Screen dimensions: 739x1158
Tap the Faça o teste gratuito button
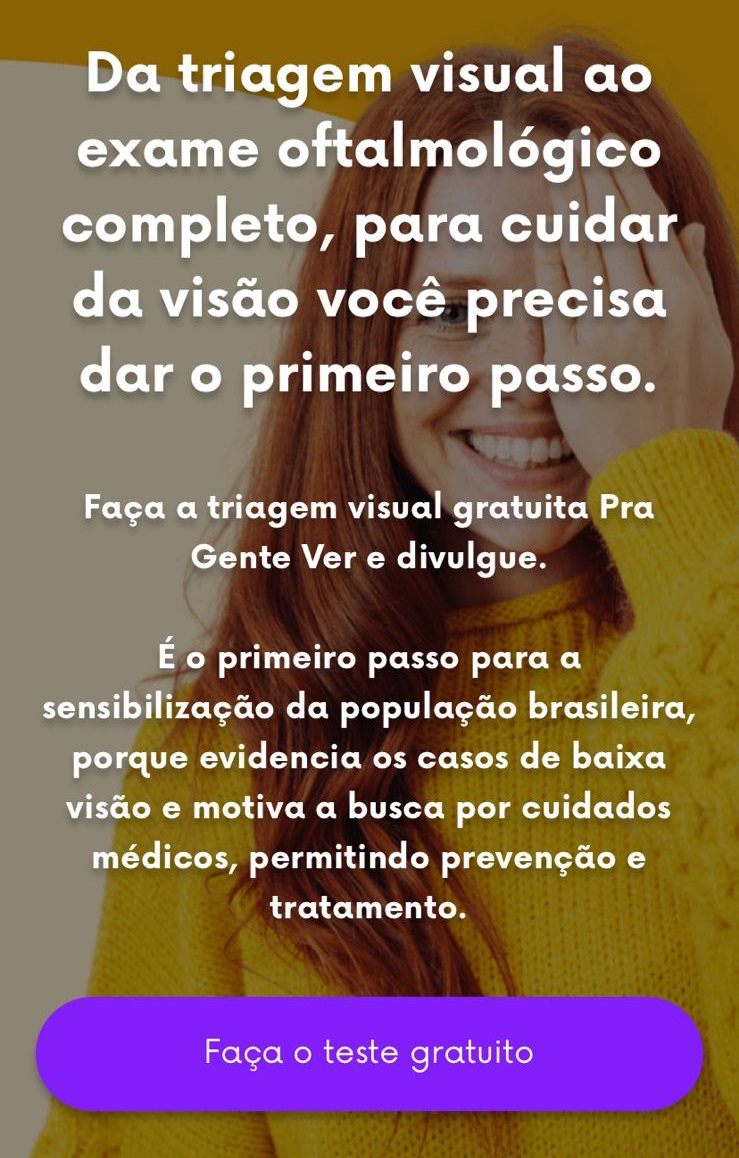tap(369, 1053)
